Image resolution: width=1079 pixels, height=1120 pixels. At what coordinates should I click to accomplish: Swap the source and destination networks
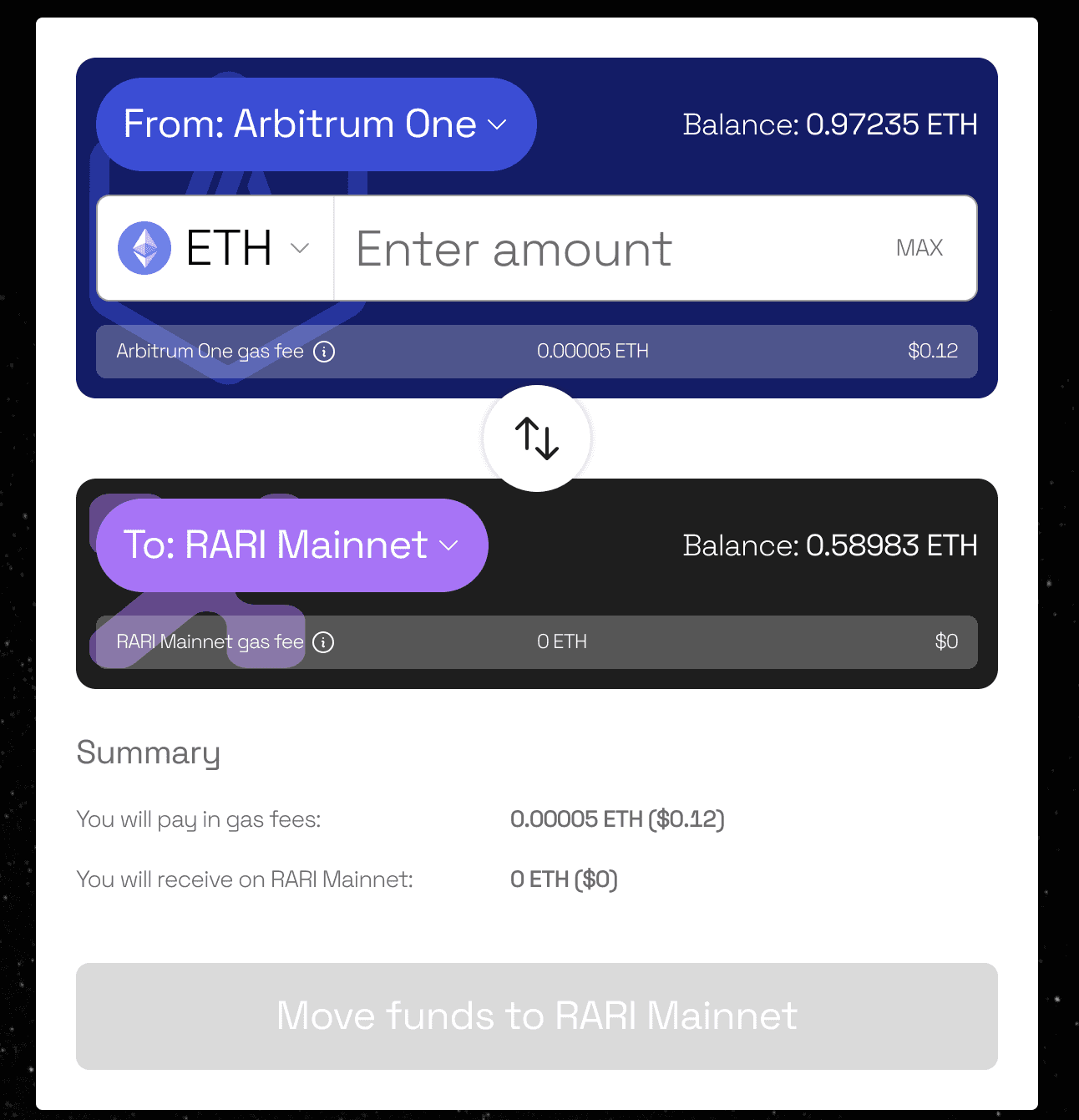(537, 438)
